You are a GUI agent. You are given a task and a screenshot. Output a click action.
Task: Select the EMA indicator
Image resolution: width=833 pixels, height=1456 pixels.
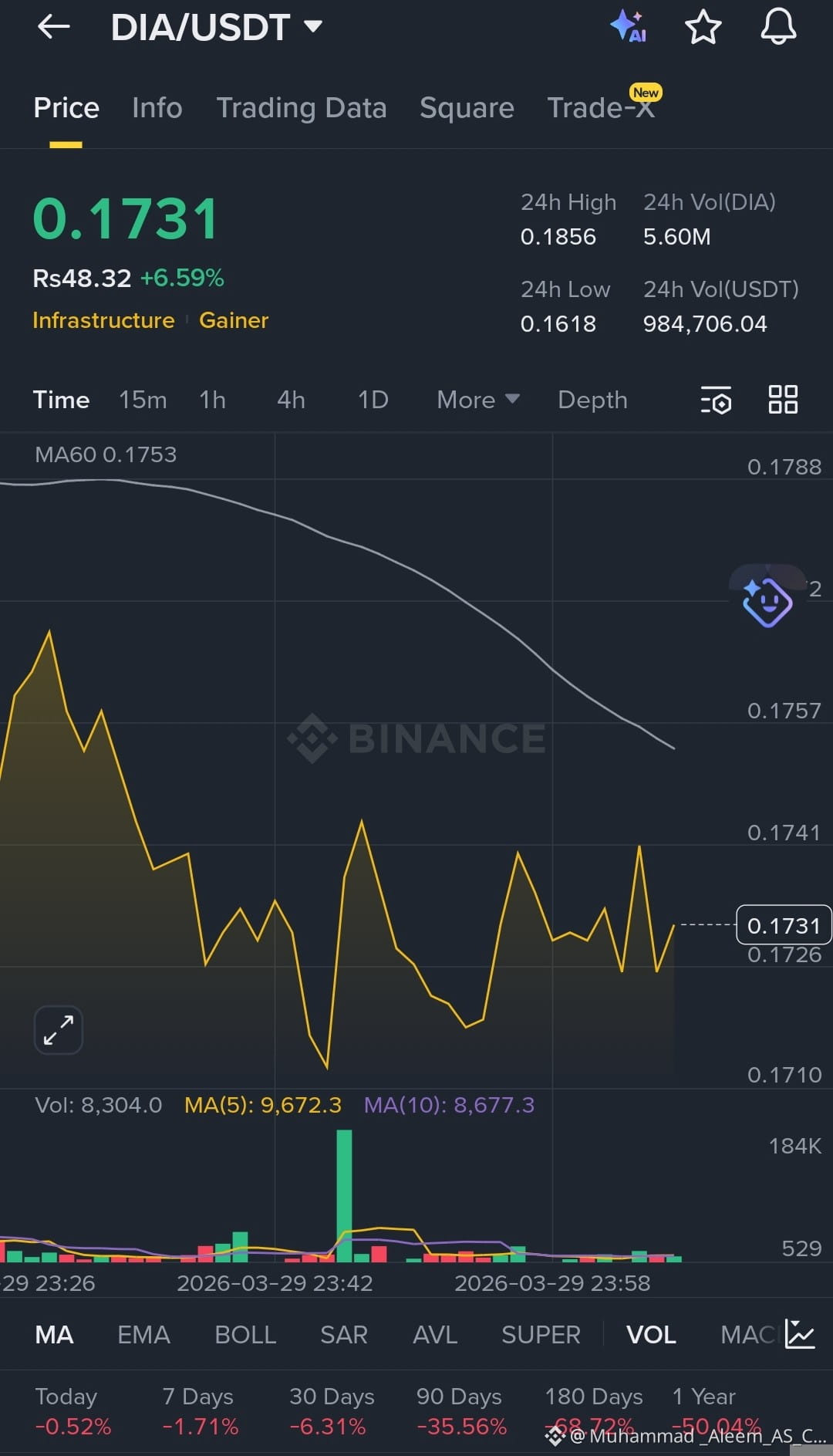coord(143,1335)
